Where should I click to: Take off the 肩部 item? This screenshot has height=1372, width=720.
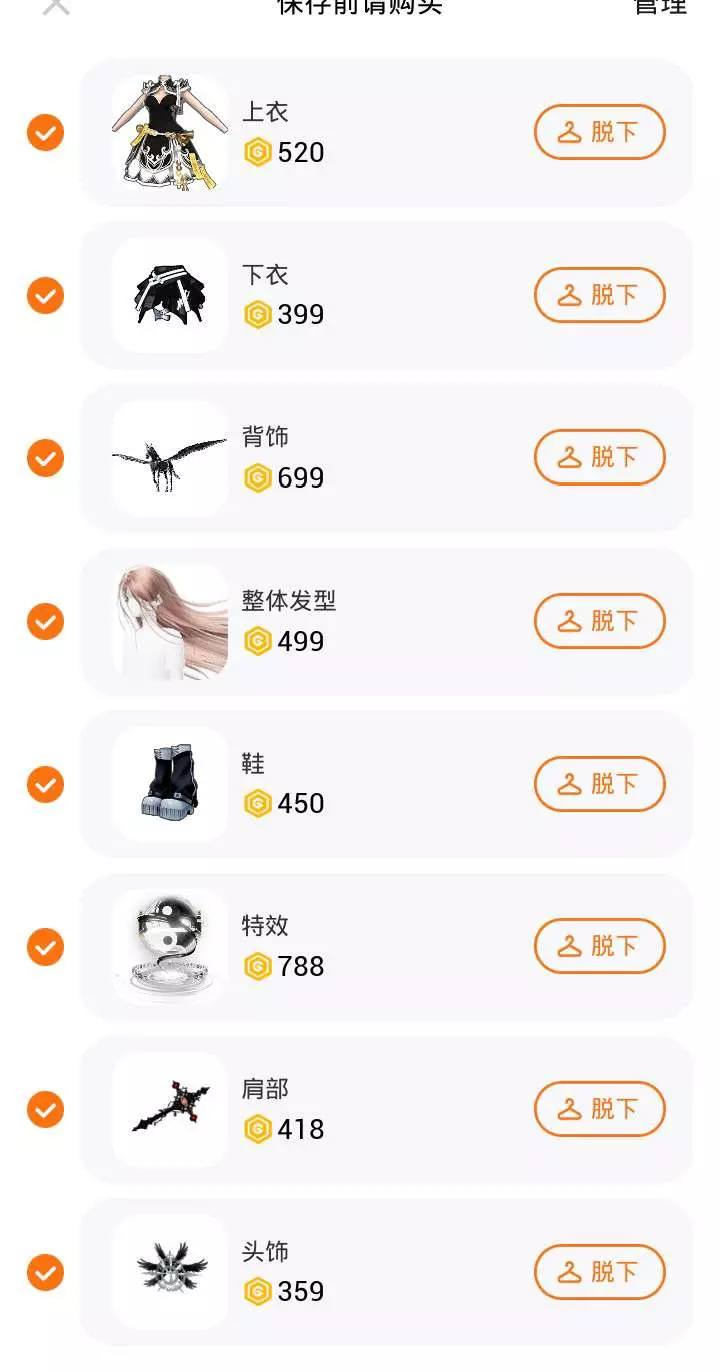pos(599,1109)
